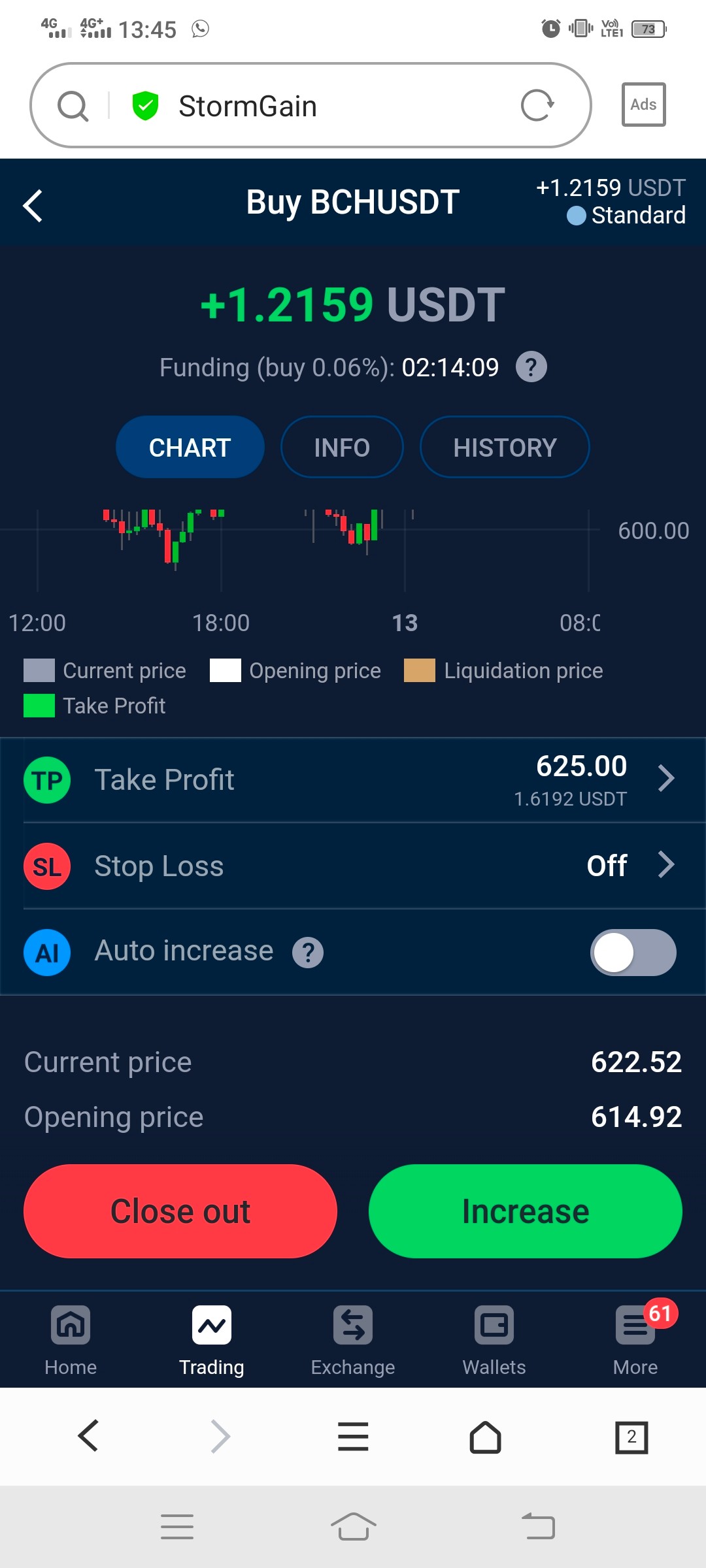Image resolution: width=706 pixels, height=1568 pixels.
Task: Show help for Auto increase
Action: point(308,953)
